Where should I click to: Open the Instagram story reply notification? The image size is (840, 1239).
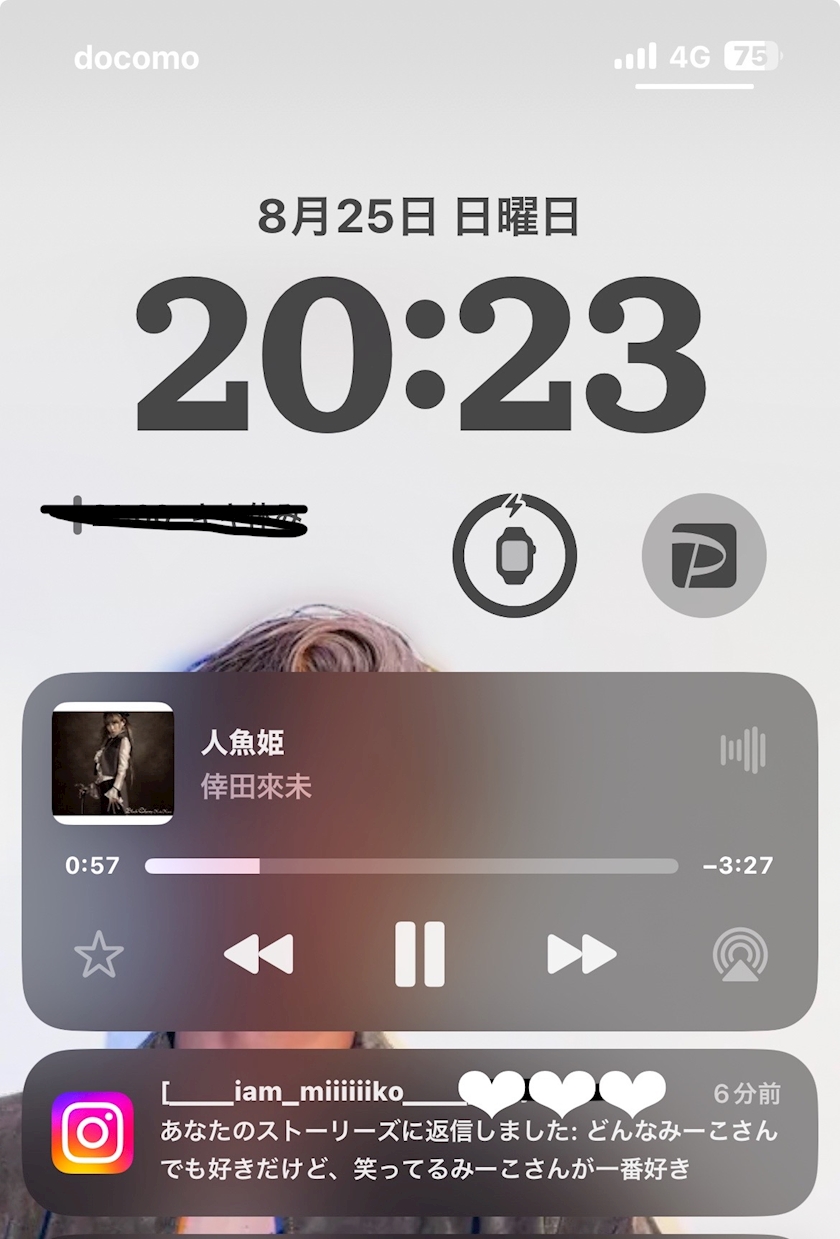pyautogui.click(x=420, y=1132)
